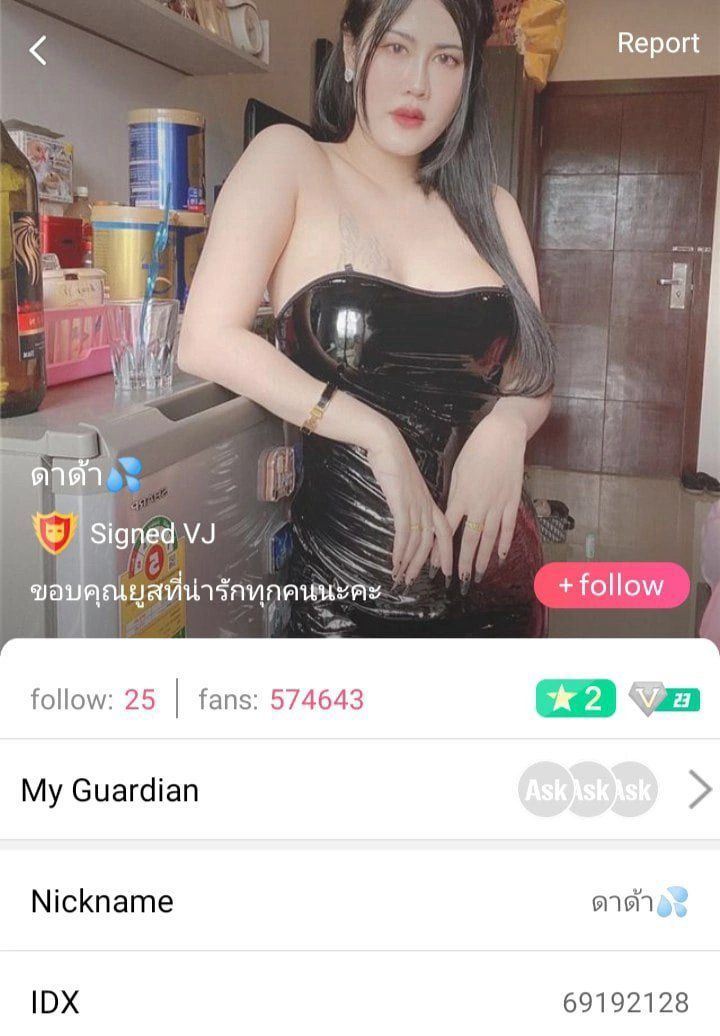Screen dimensions: 720x1036
Task: View the fans count list
Action: (281, 699)
